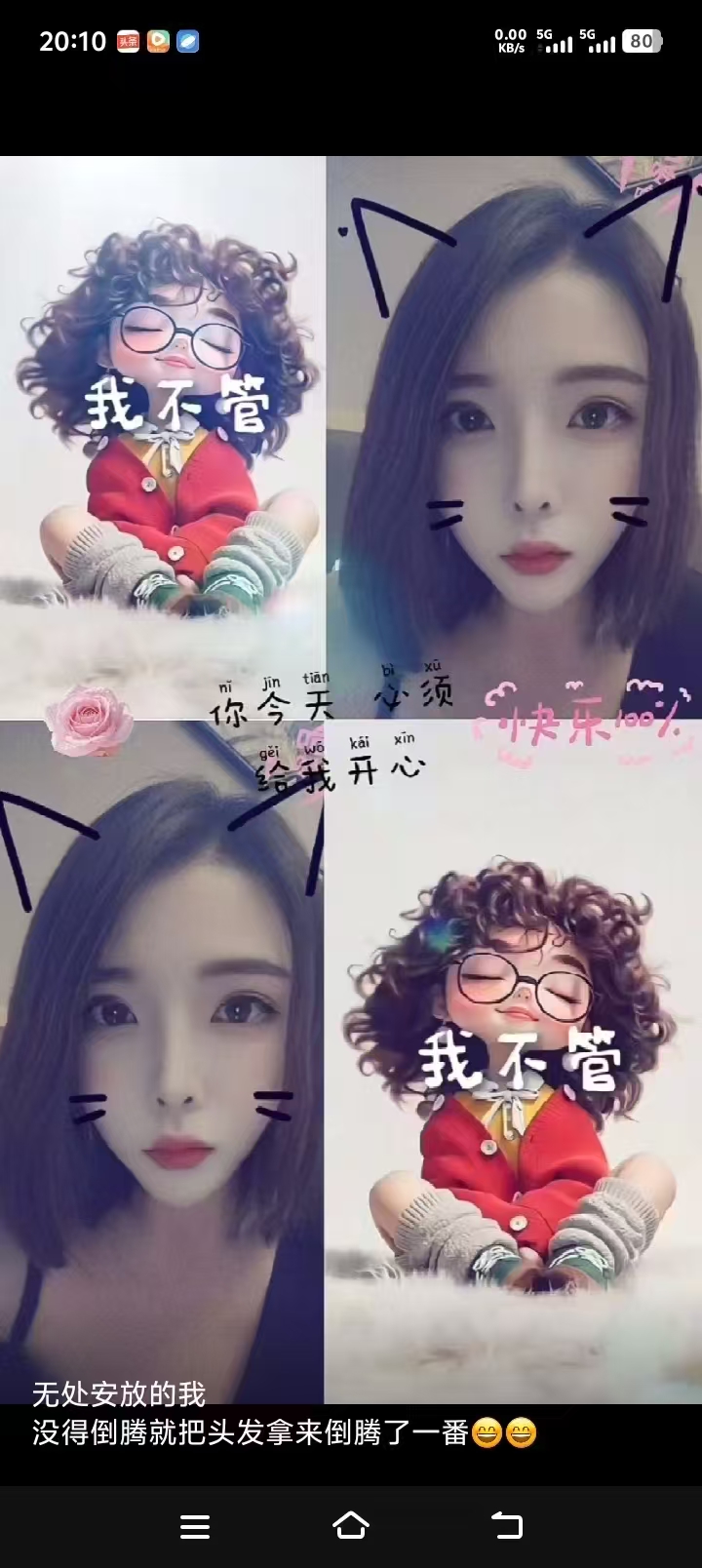This screenshot has height=1568, width=702.
Task: Open the recent apps menu
Action: click(195, 1526)
